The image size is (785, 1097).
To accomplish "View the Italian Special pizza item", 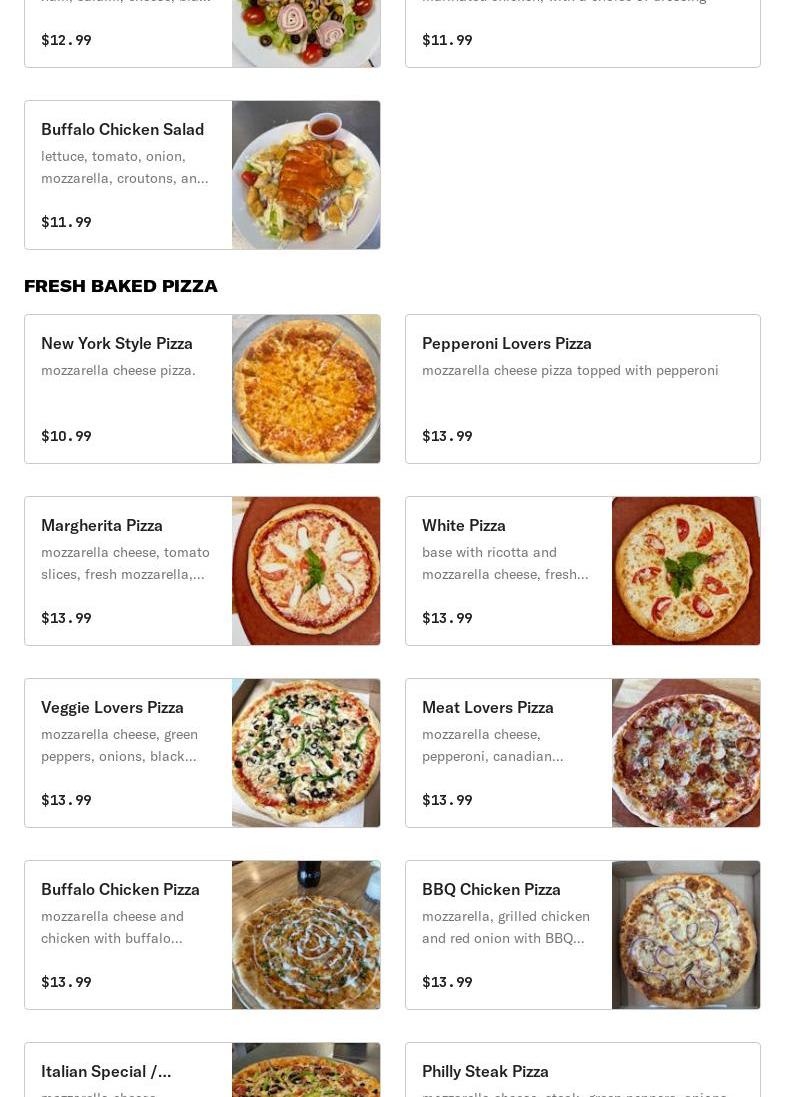I will 202,1072.
